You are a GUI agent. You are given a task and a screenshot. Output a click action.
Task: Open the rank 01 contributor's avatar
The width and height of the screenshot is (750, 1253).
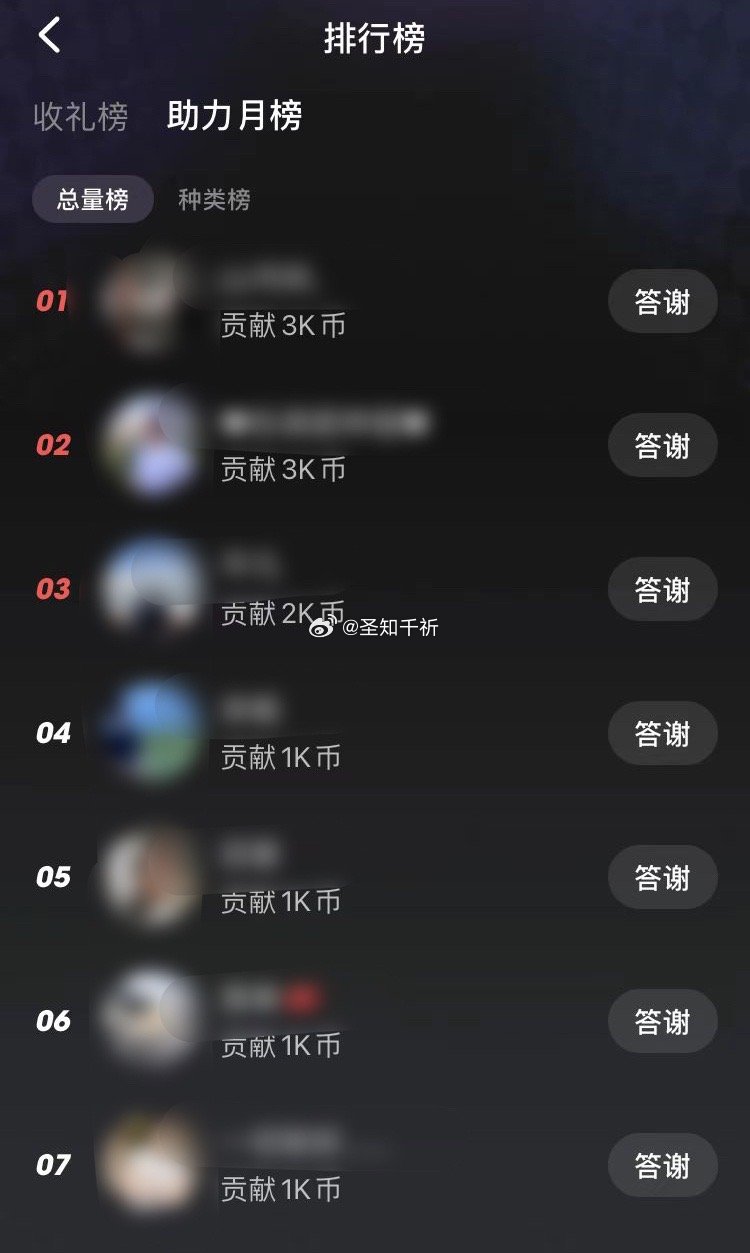(x=150, y=301)
